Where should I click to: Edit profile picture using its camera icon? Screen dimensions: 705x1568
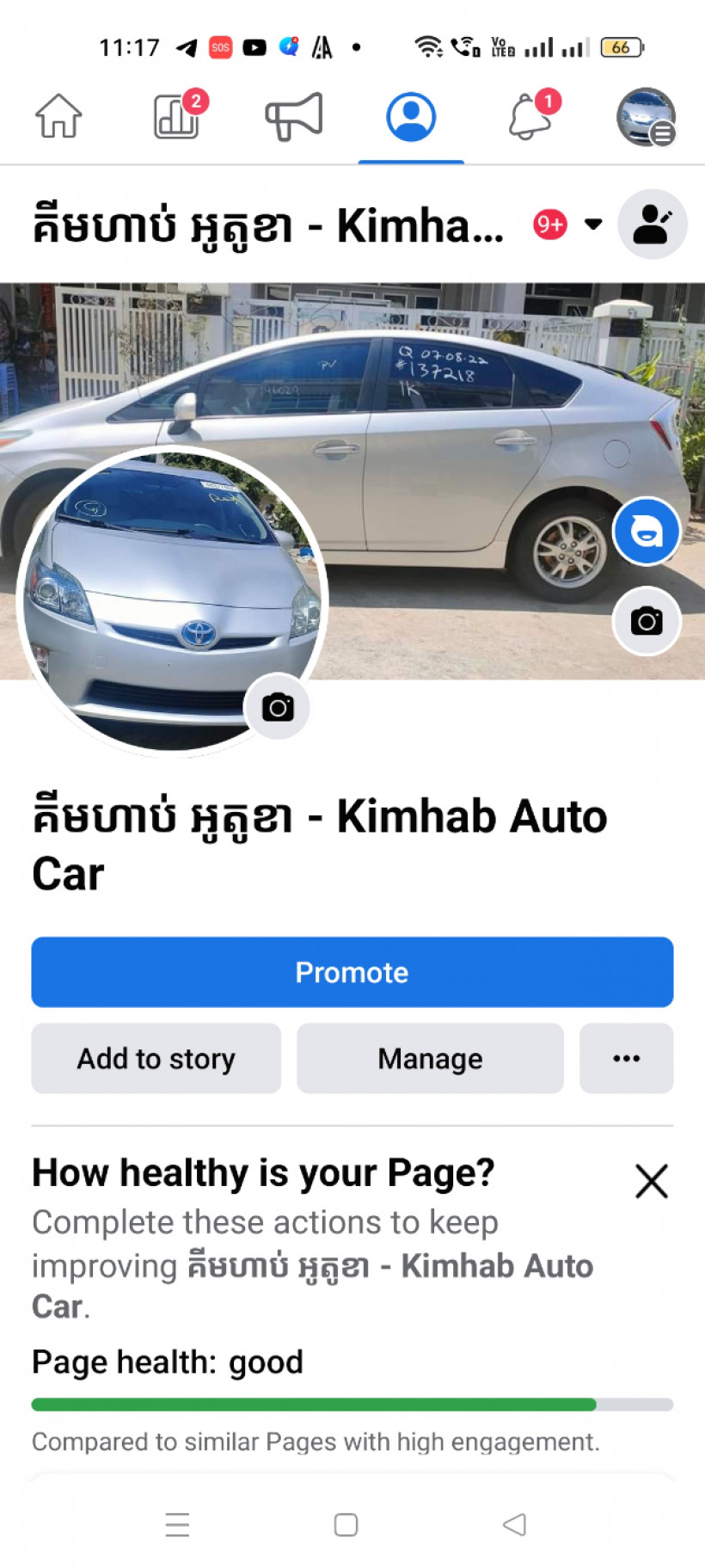[278, 707]
